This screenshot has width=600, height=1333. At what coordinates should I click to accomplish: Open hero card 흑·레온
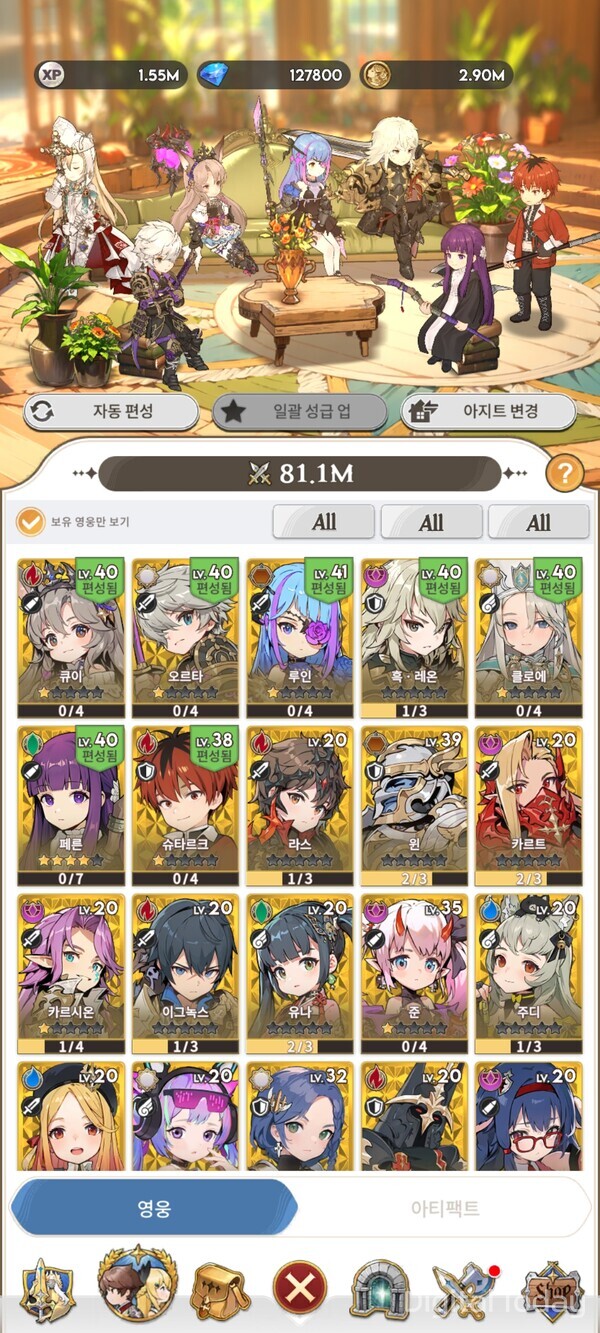pos(413,636)
